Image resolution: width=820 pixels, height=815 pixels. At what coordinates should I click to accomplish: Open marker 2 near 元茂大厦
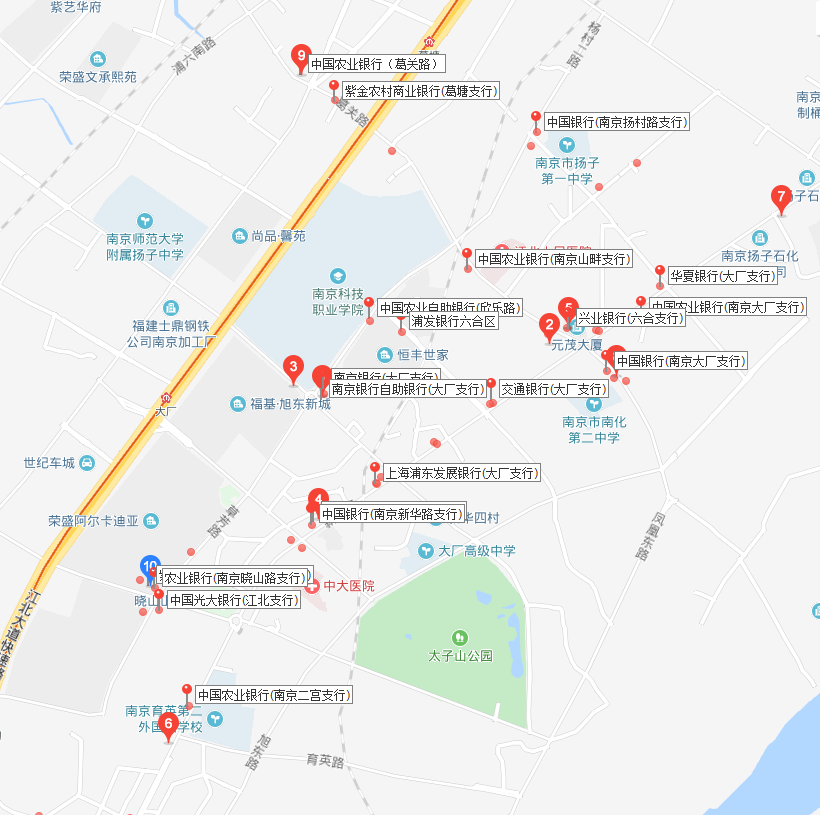point(548,326)
